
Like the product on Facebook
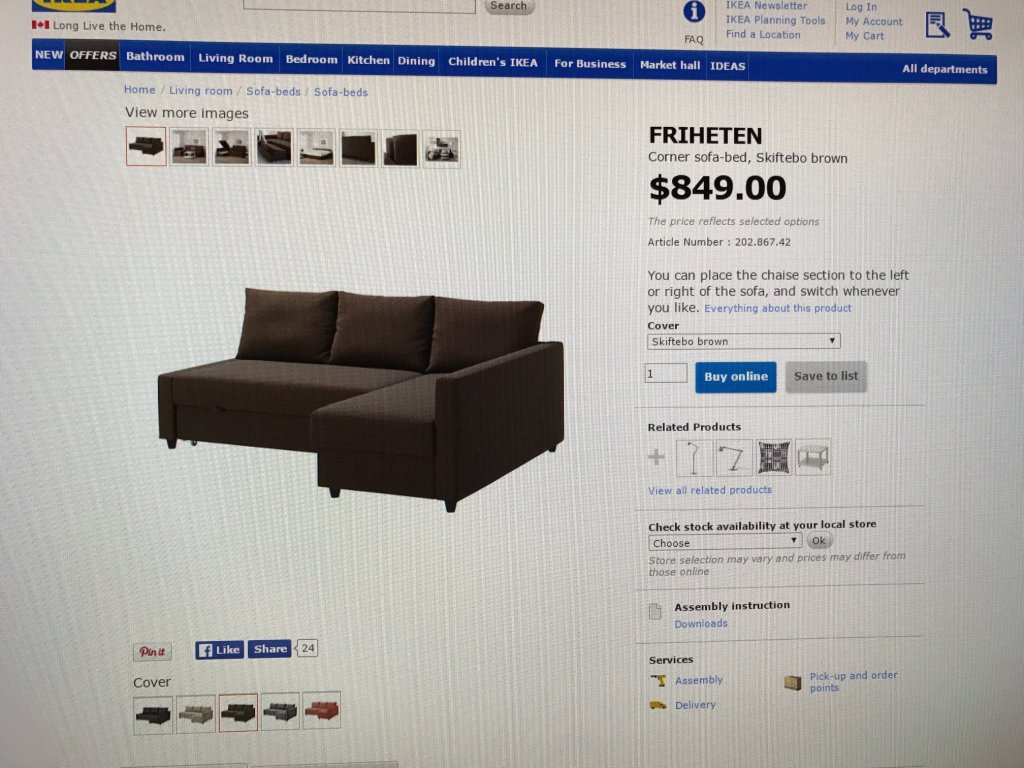219,650
